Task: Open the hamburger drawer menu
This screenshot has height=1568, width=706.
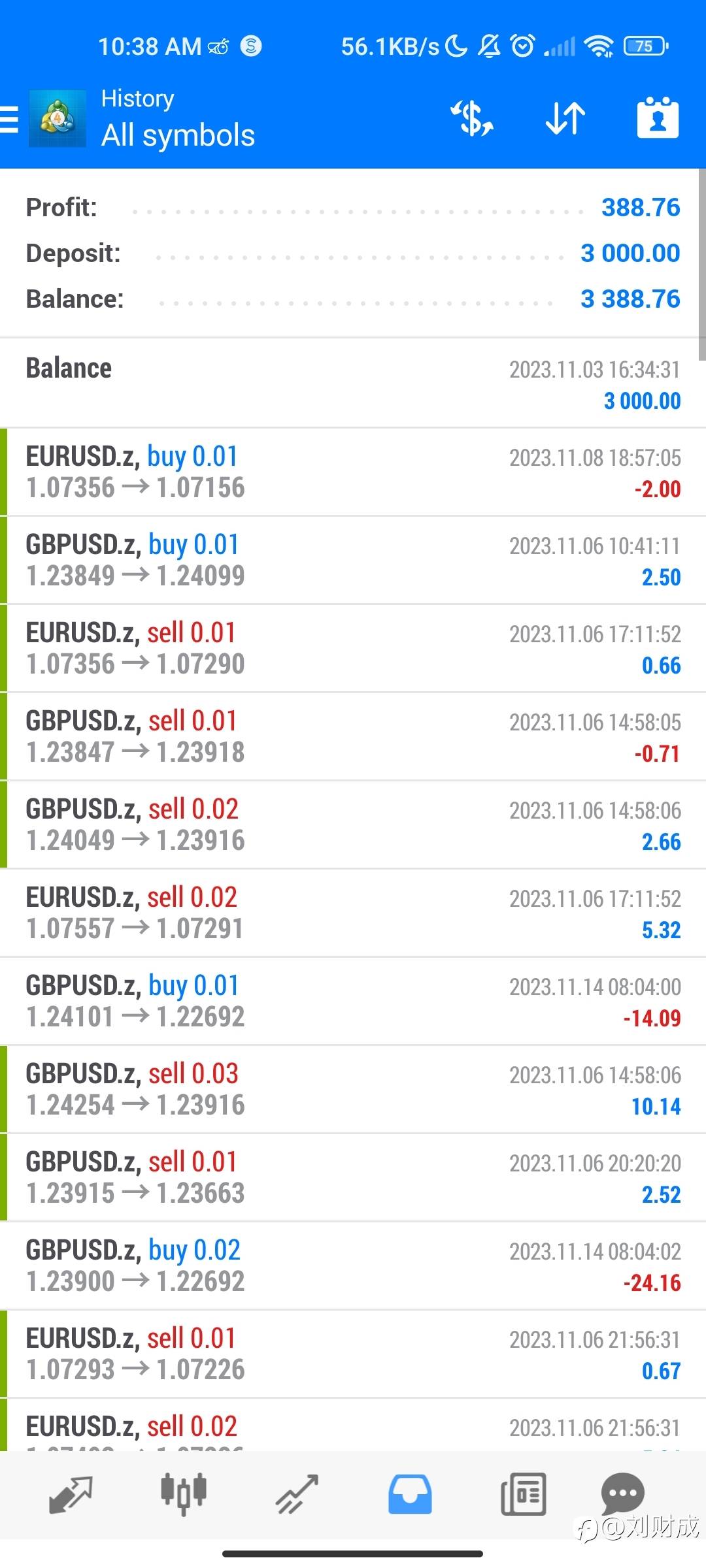Action: 9,120
